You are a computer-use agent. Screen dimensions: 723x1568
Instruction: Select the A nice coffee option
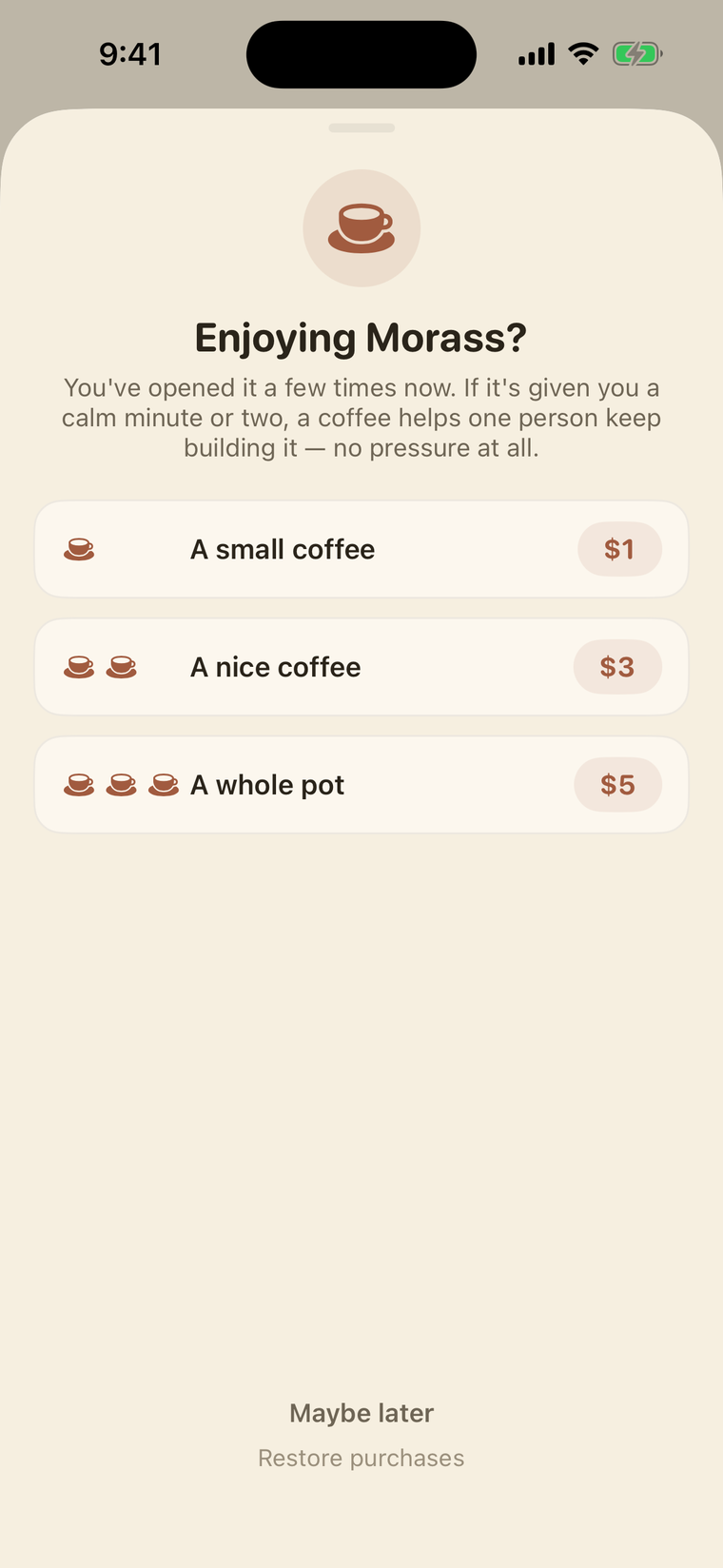click(x=361, y=667)
